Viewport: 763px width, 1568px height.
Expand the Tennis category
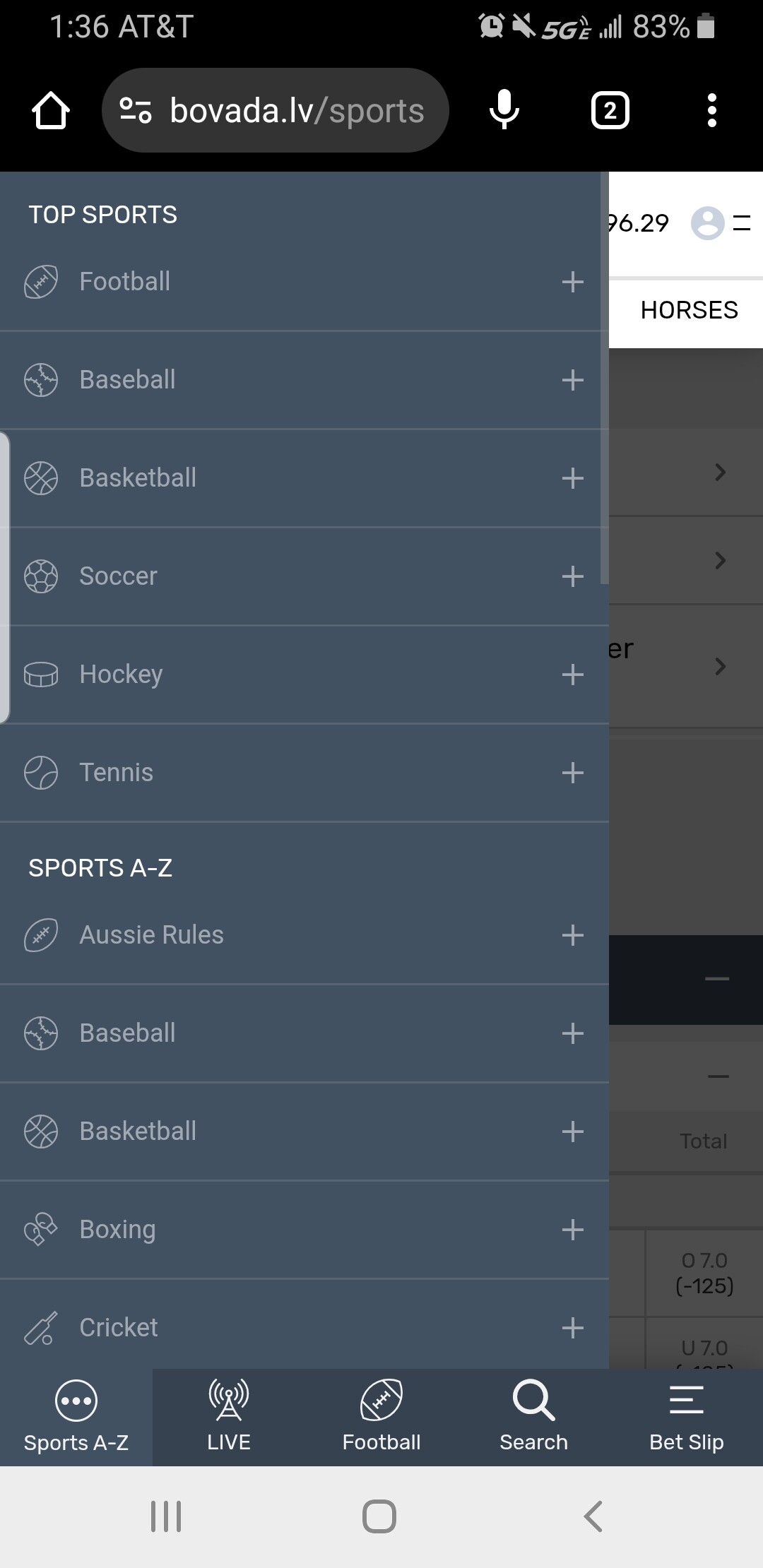pyautogui.click(x=572, y=773)
